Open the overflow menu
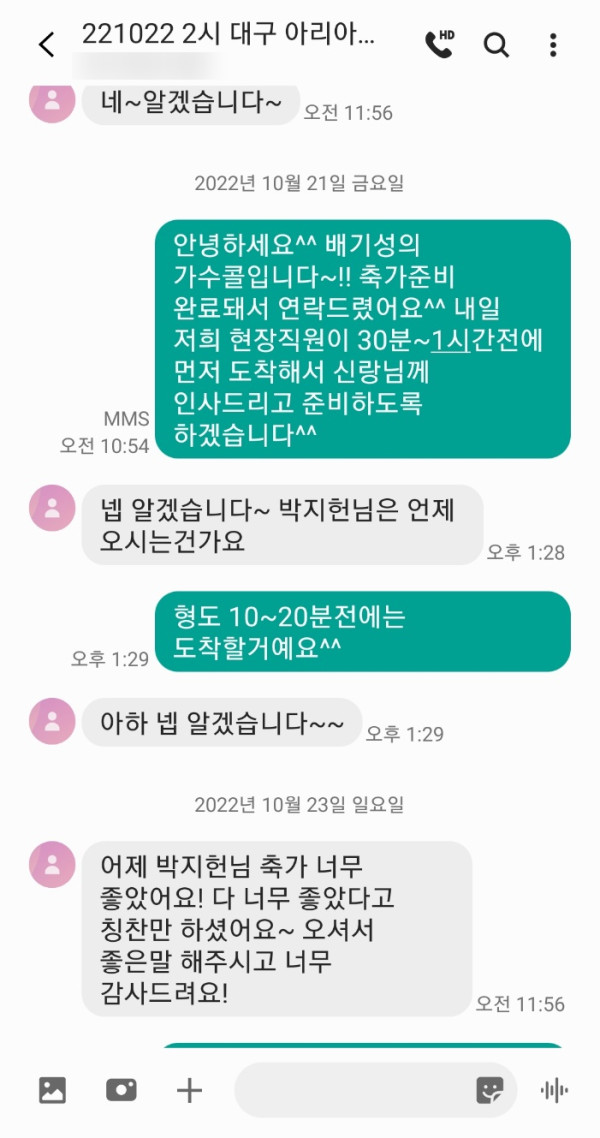 553,45
